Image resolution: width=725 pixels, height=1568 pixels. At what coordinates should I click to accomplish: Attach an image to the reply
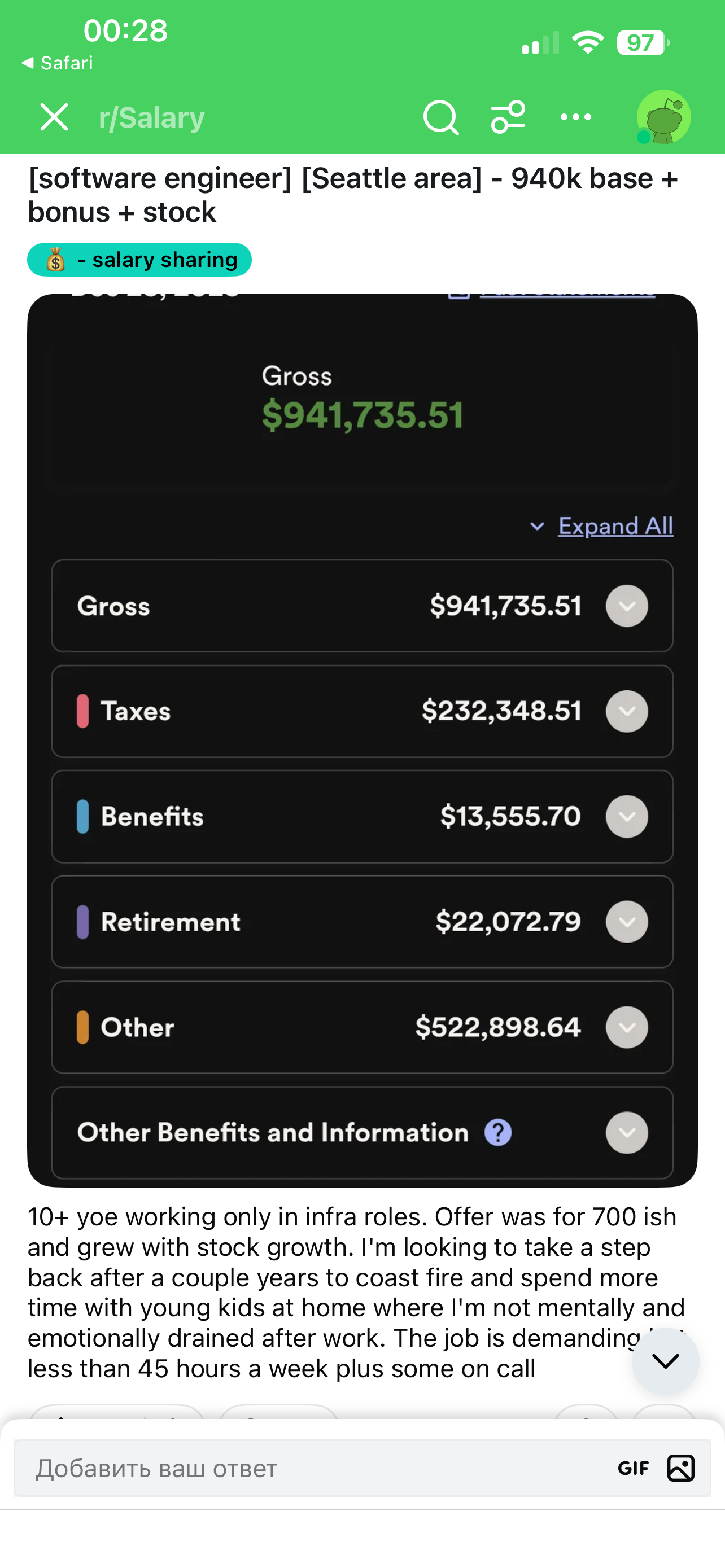coord(680,1468)
